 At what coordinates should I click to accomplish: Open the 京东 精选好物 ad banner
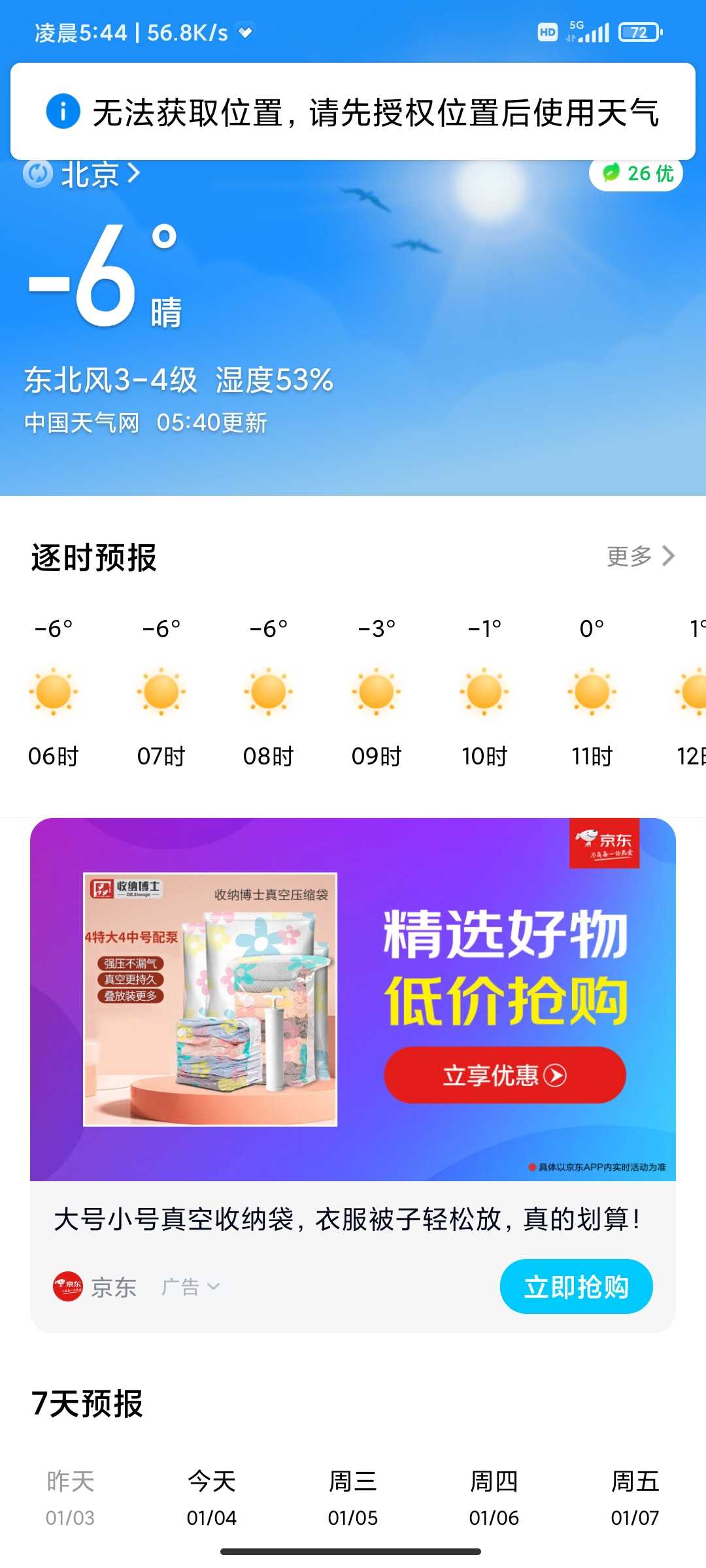pyautogui.click(x=353, y=1000)
